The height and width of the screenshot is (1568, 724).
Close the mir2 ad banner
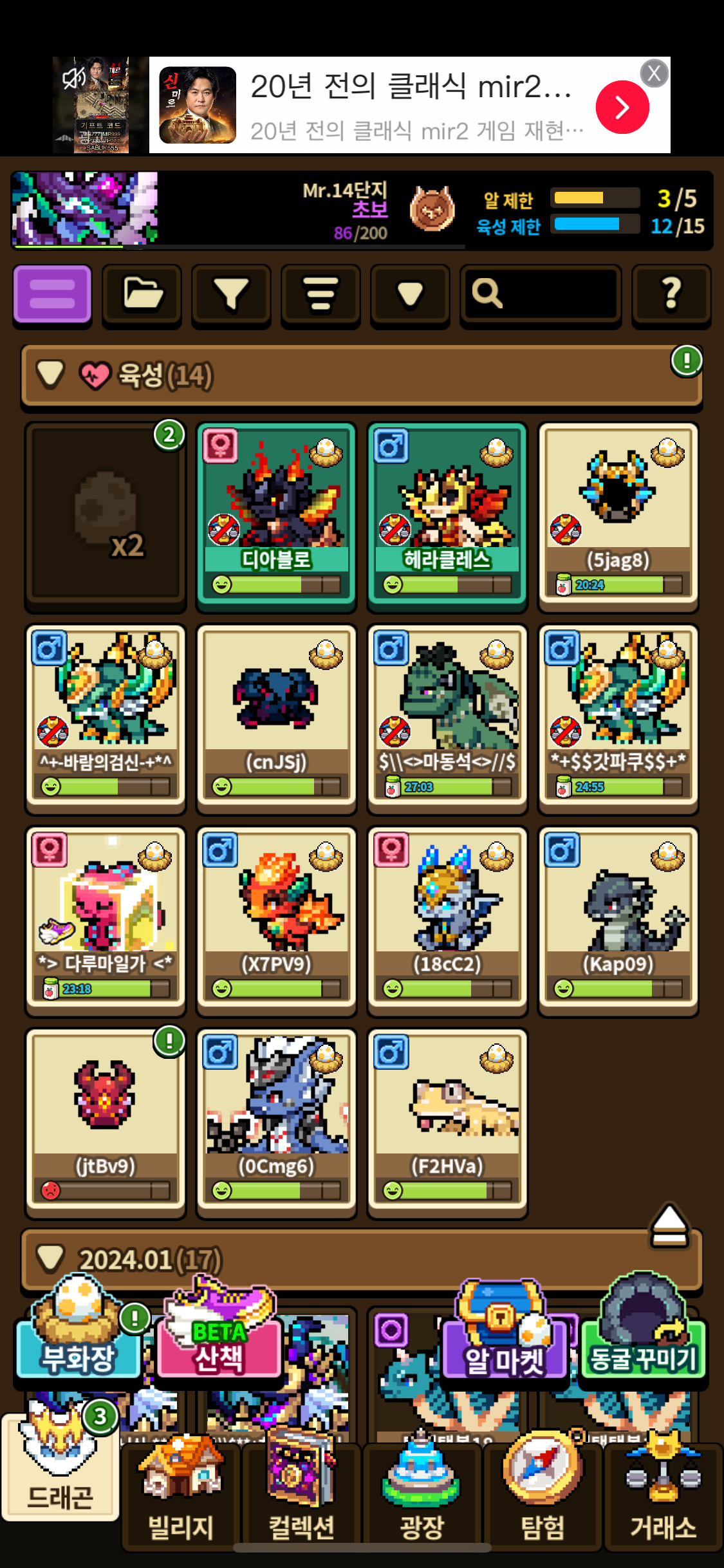point(654,73)
